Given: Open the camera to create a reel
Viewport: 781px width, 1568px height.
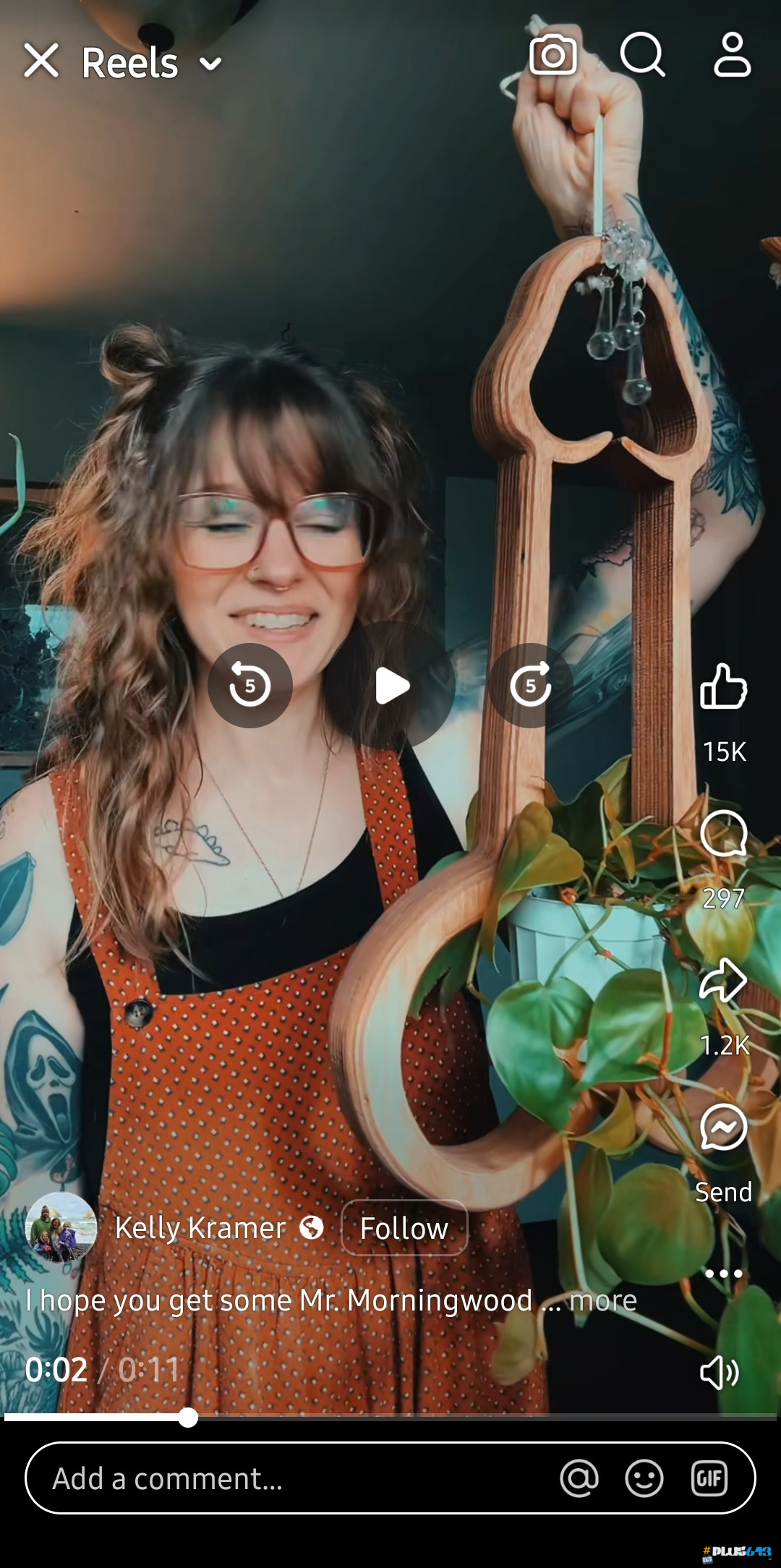Looking at the screenshot, I should coord(553,55).
